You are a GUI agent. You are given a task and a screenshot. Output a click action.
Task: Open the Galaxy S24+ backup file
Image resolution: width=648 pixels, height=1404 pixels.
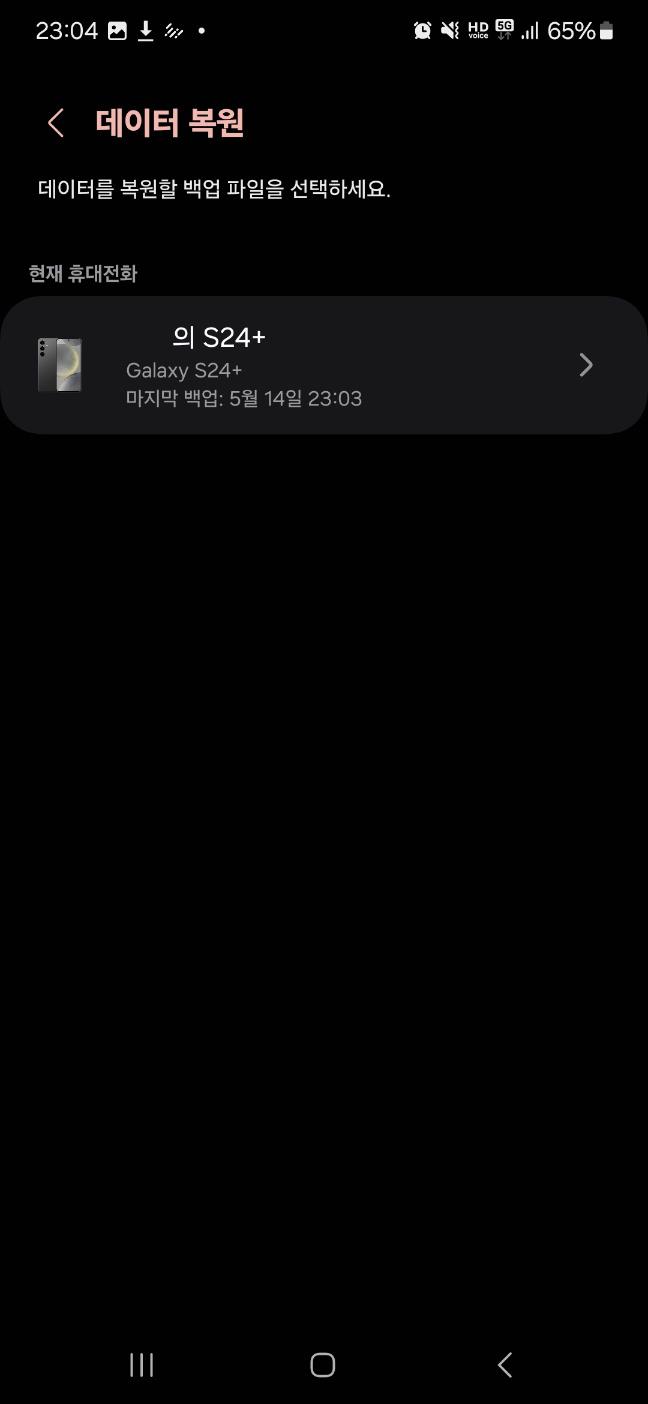(324, 365)
